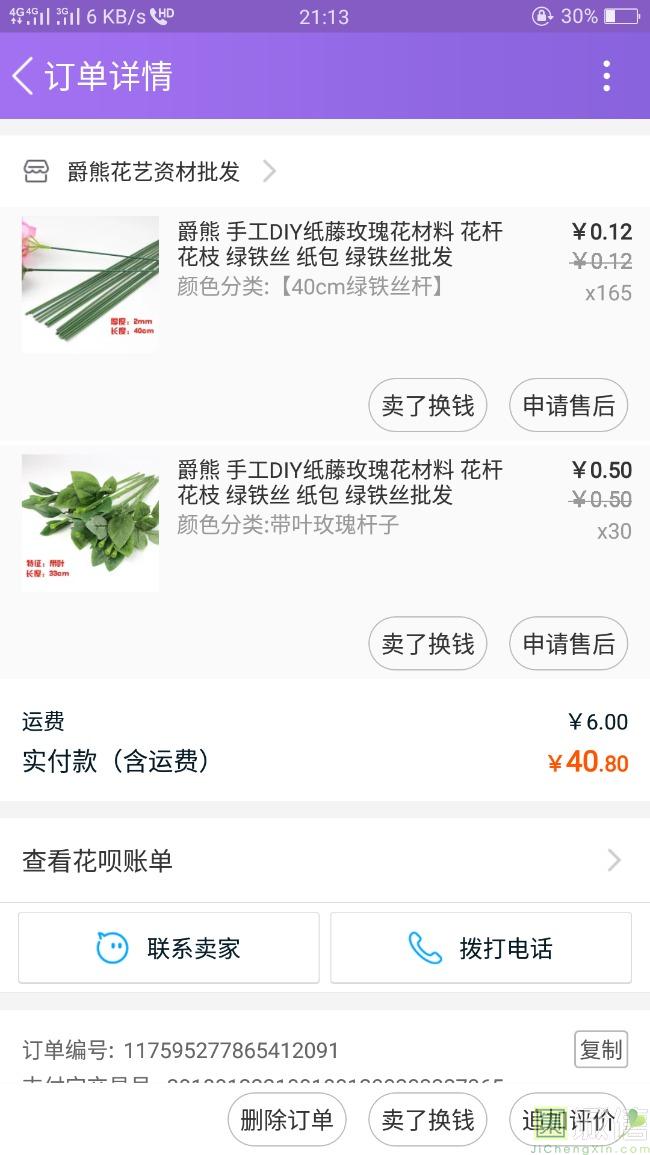
Task: Copy the order number with 复制
Action: tap(601, 1049)
